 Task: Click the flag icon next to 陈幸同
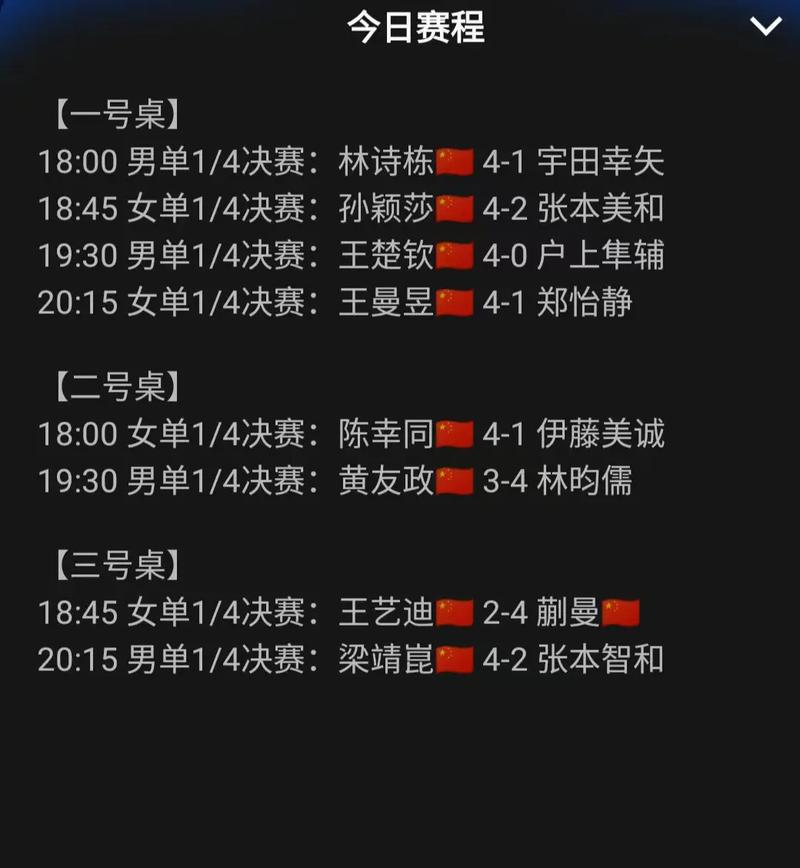pyautogui.click(x=453, y=435)
